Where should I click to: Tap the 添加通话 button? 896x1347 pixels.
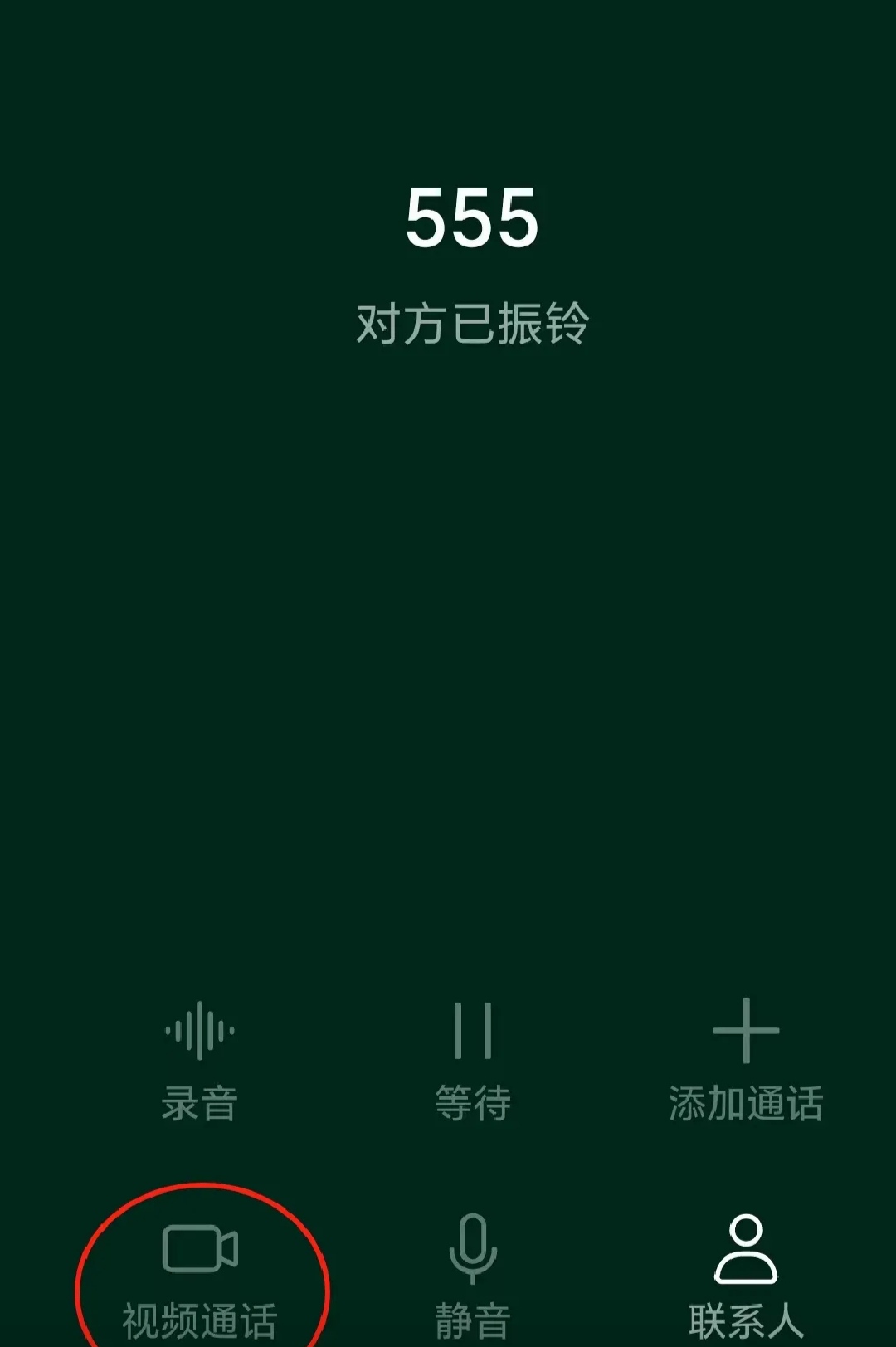pos(747,1102)
